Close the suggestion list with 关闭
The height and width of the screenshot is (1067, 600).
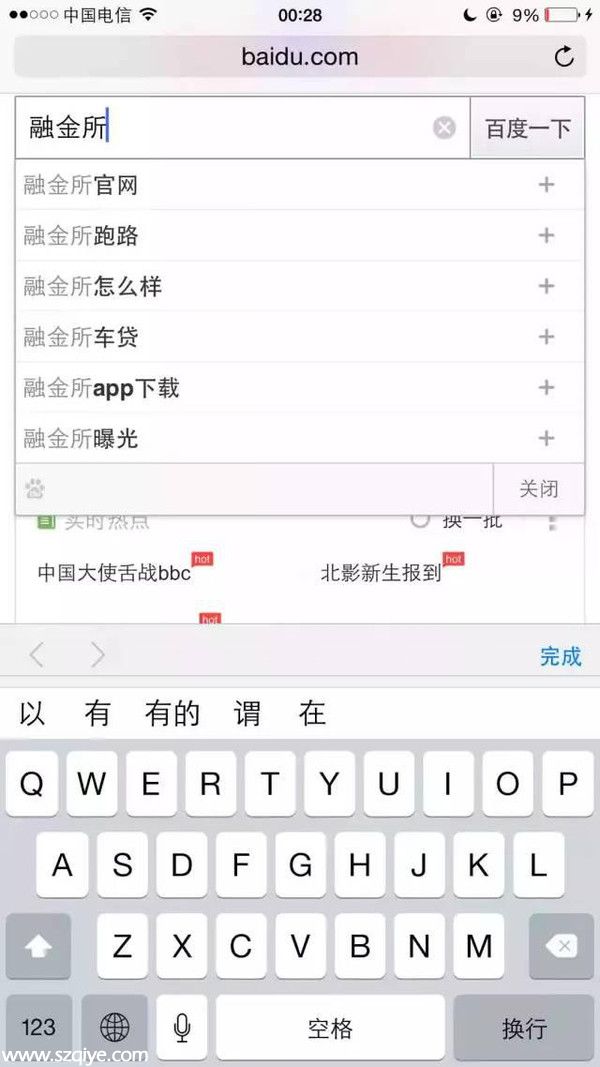point(538,489)
